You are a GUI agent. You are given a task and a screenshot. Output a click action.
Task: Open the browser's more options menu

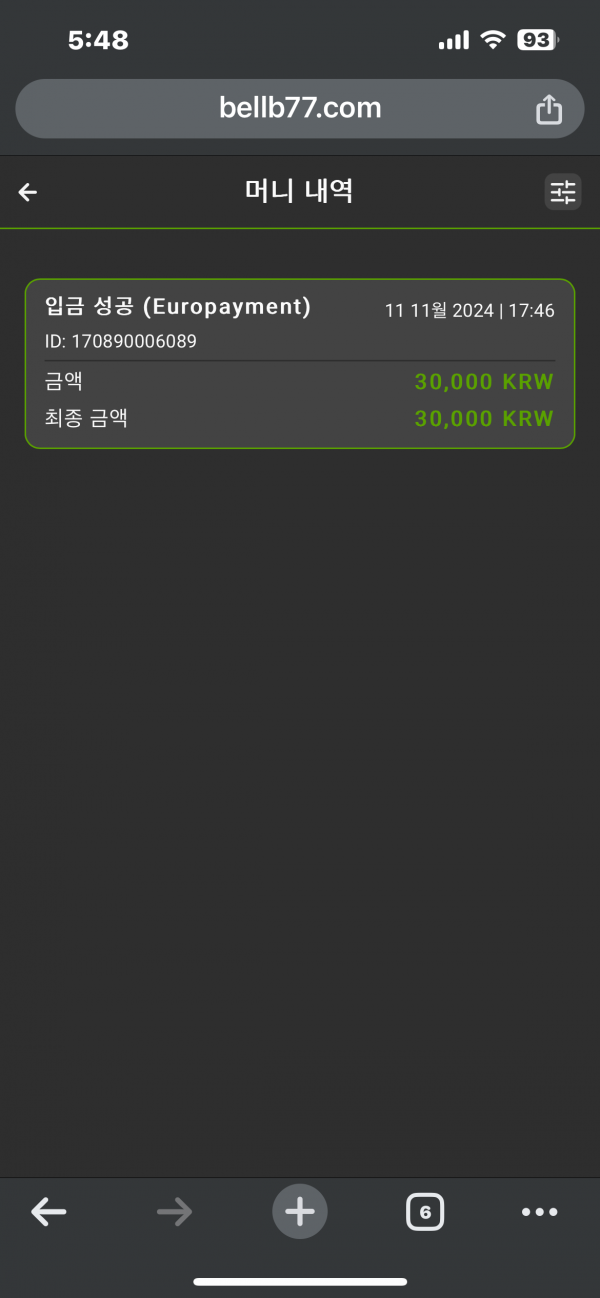(x=540, y=1213)
